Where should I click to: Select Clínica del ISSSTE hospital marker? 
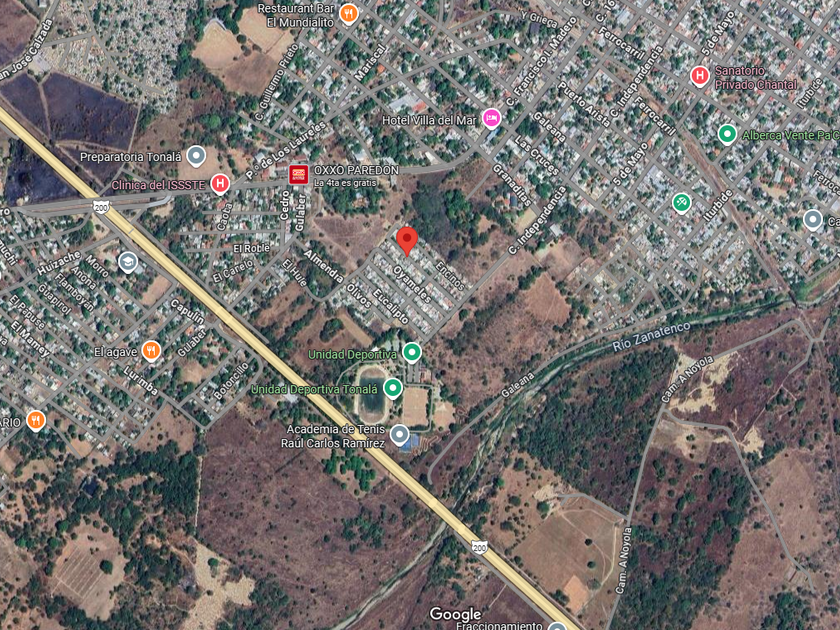coord(220,184)
